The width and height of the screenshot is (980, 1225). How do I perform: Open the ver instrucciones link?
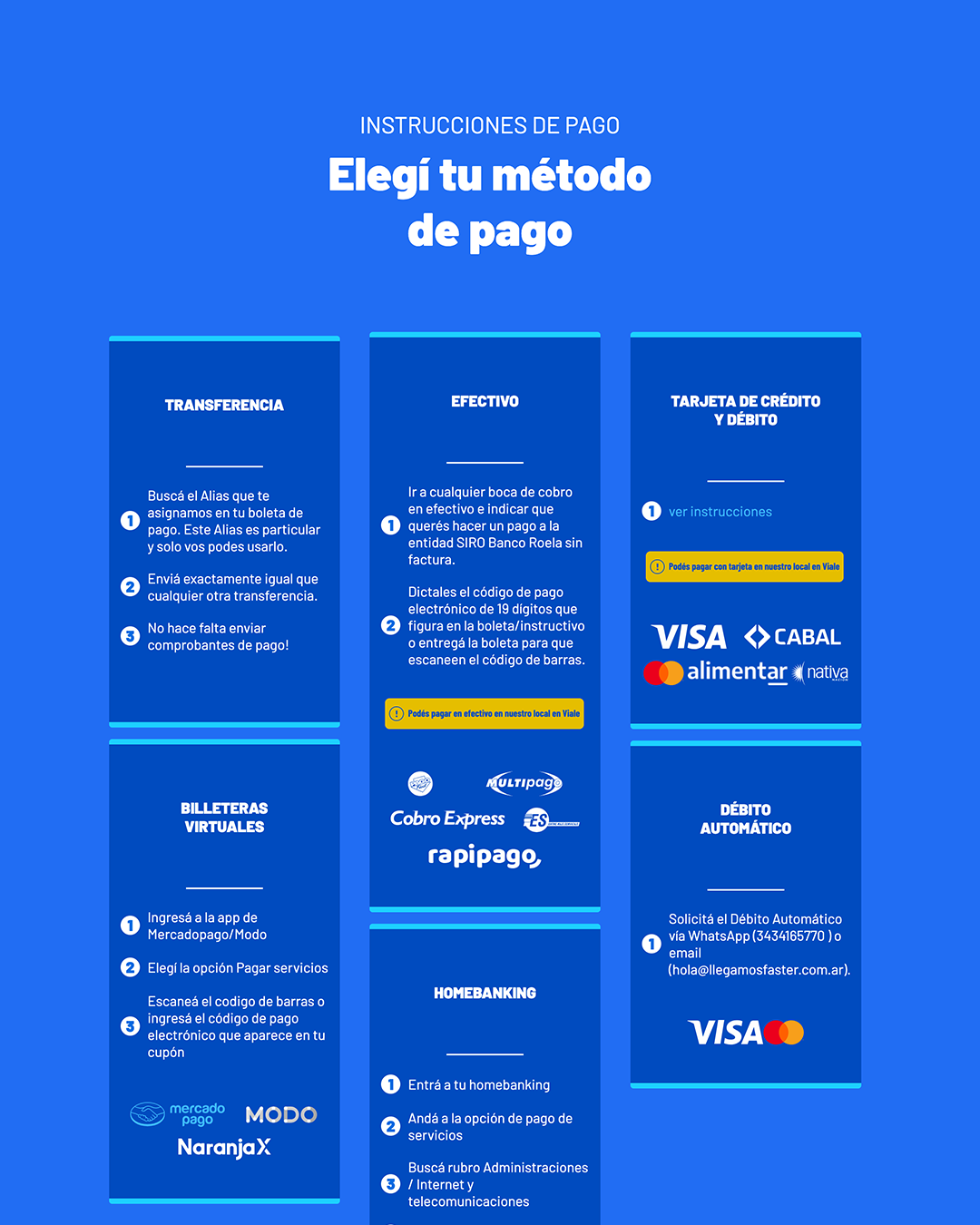point(720,512)
